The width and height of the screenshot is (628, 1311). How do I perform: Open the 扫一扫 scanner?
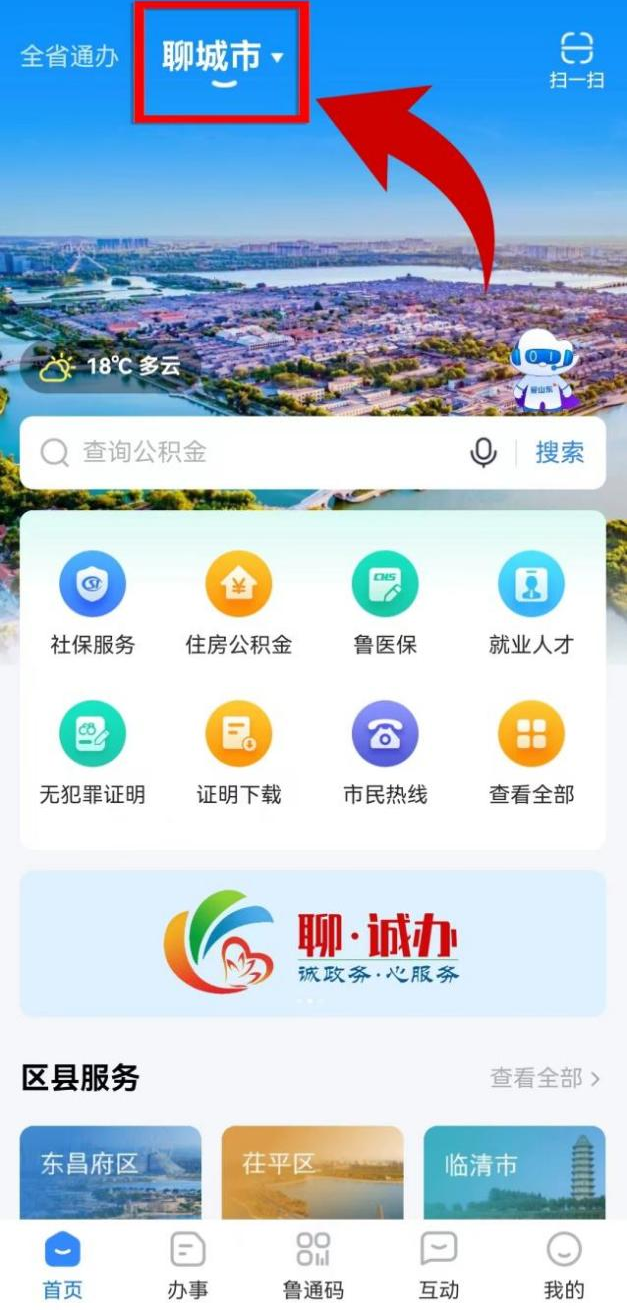[x=576, y=60]
